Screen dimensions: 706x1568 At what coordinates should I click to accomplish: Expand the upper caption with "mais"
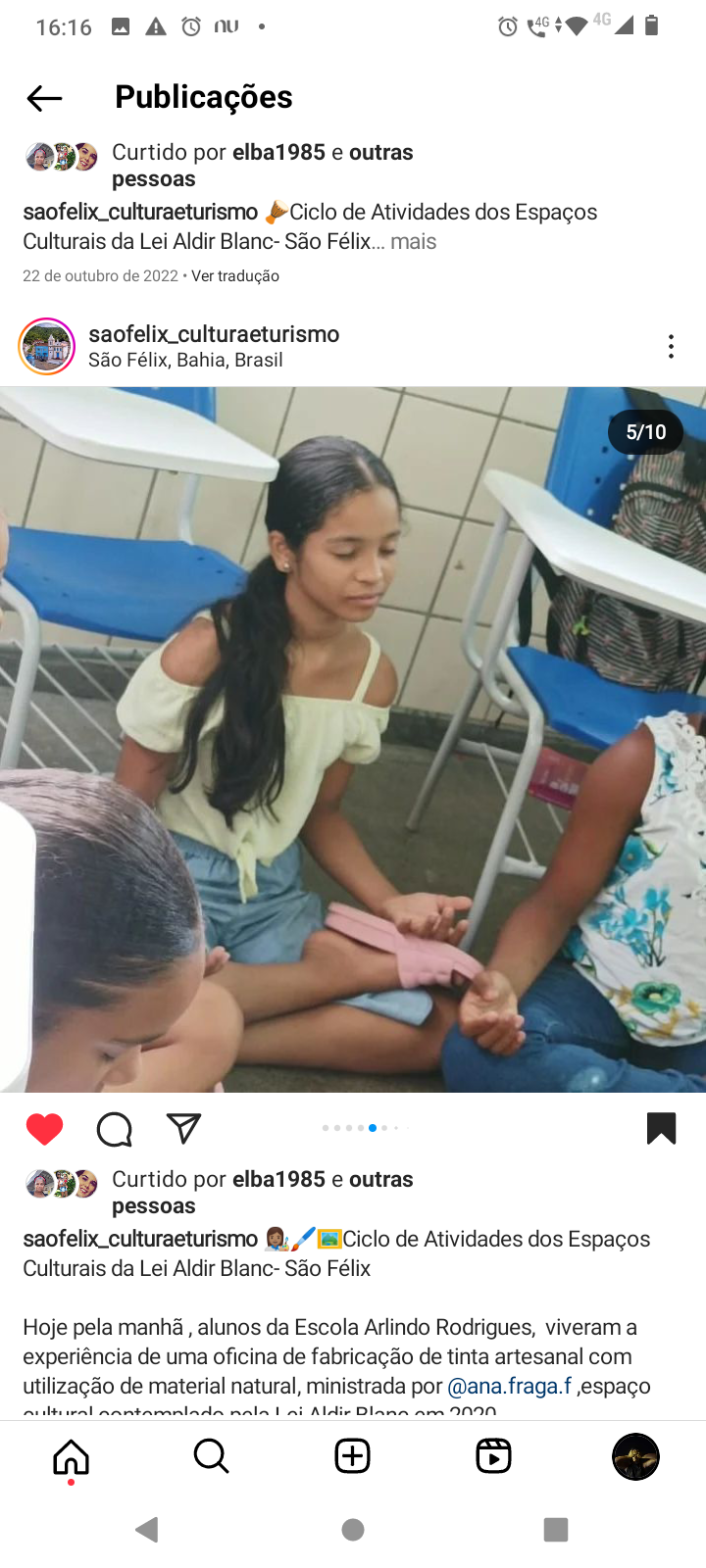413,241
